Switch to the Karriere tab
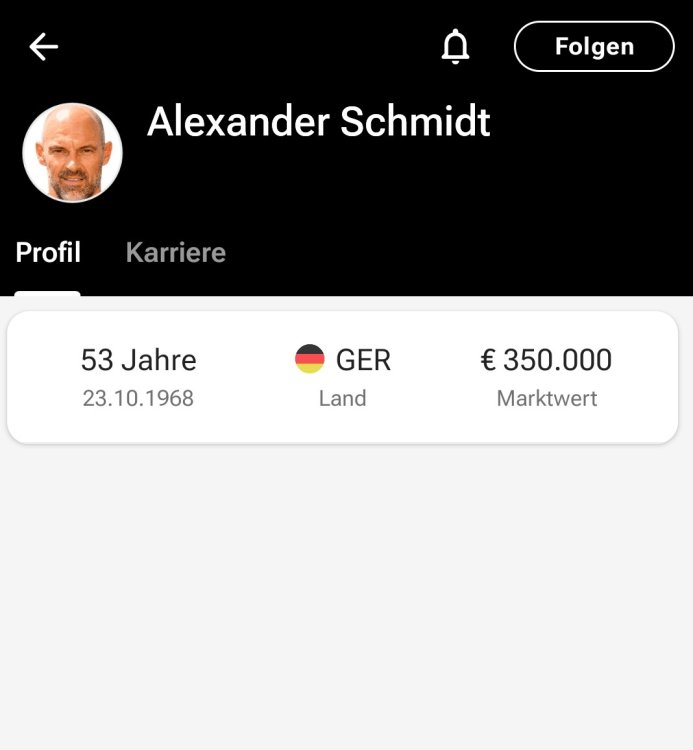 click(x=176, y=253)
